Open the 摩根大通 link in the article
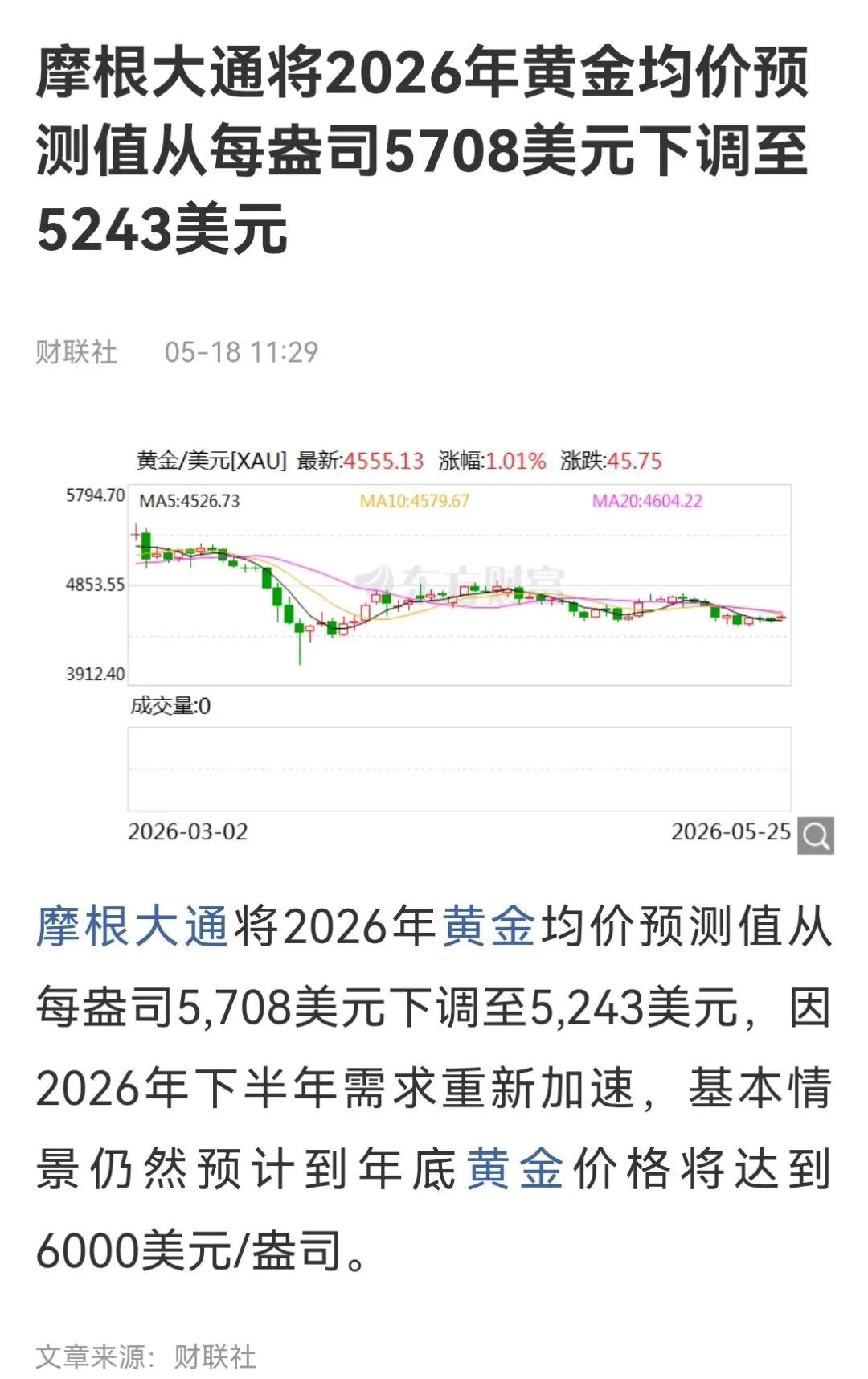 (133, 926)
